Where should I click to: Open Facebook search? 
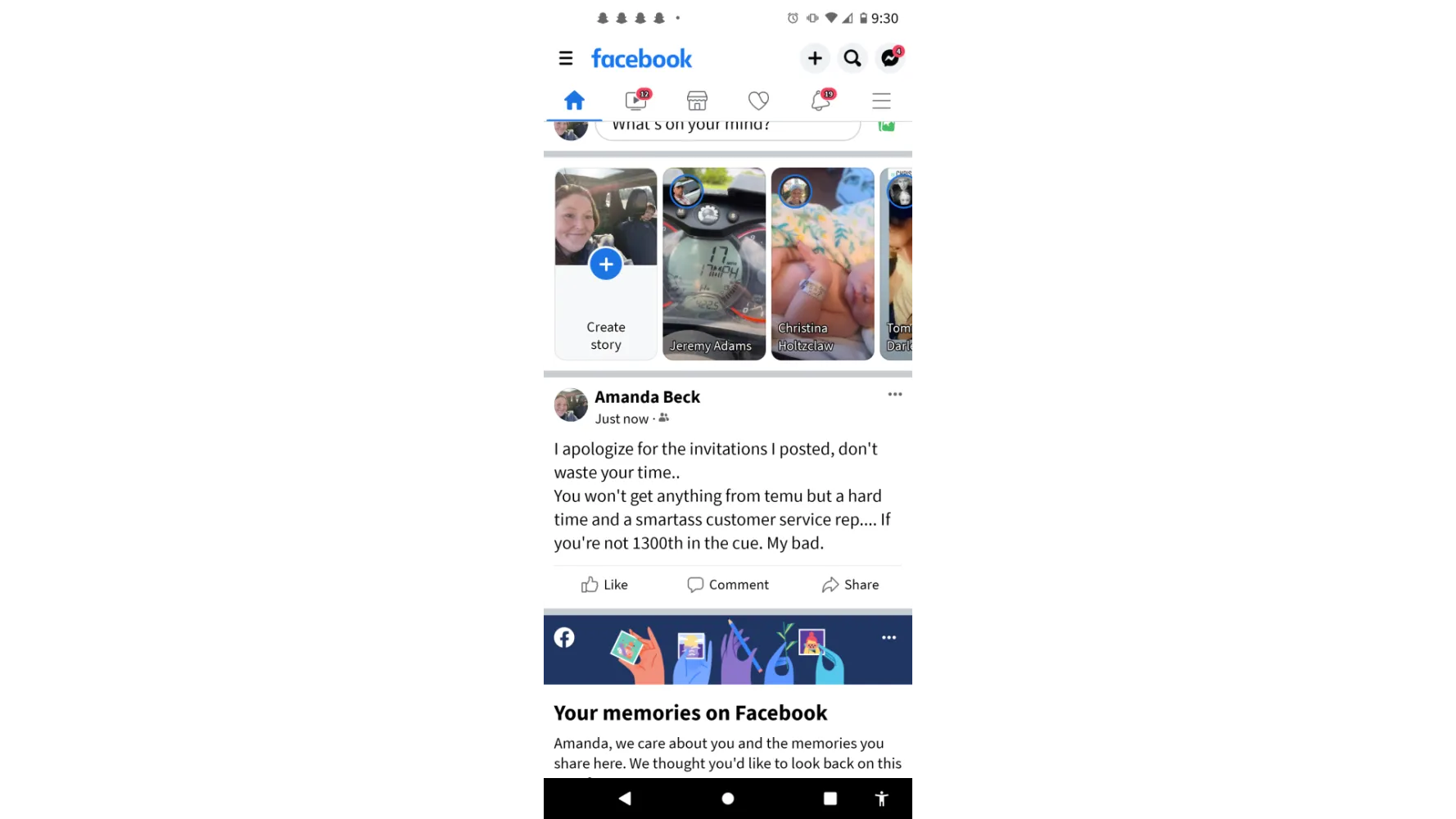pyautogui.click(x=852, y=58)
